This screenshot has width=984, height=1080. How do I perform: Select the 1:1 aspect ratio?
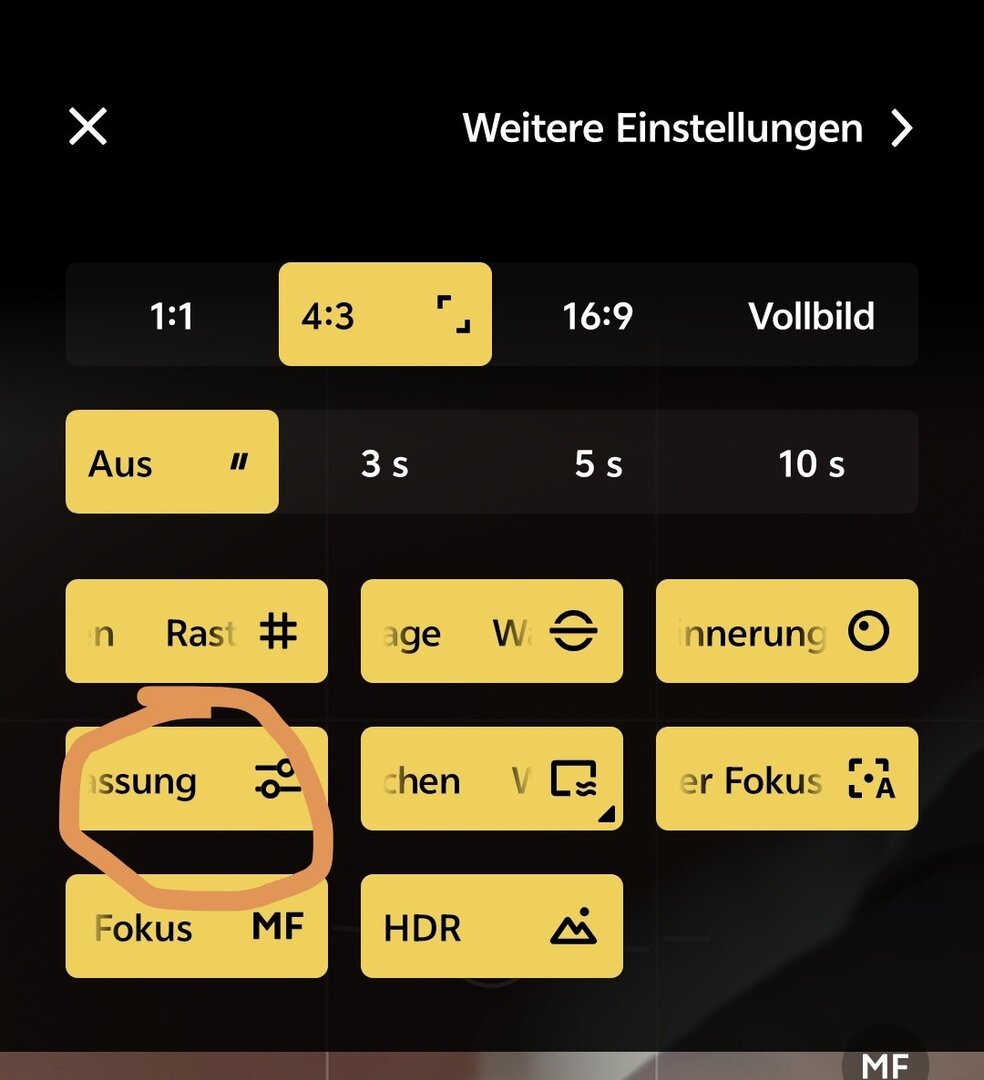(x=171, y=316)
